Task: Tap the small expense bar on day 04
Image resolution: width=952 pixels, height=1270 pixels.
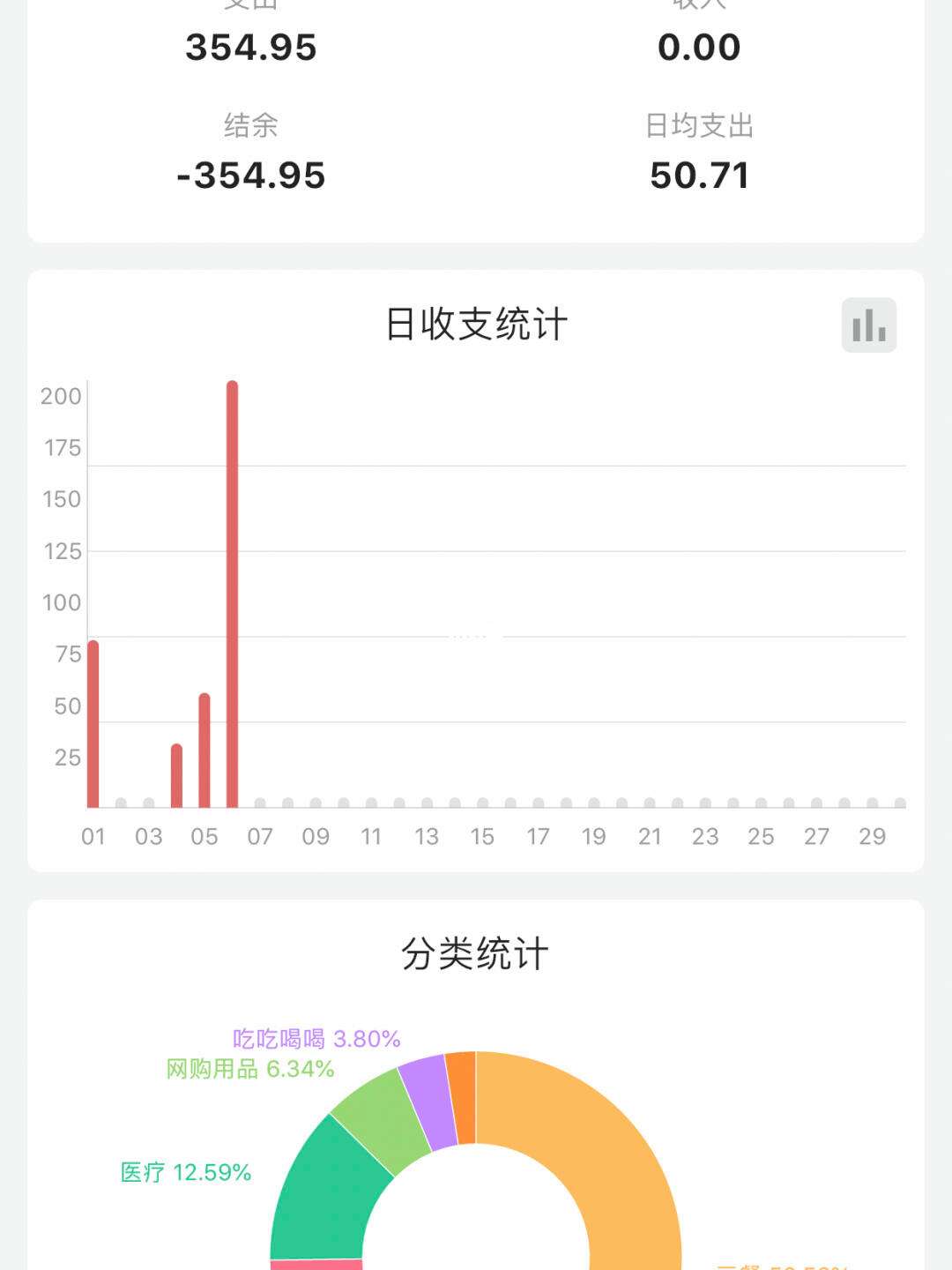Action: pyautogui.click(x=176, y=776)
